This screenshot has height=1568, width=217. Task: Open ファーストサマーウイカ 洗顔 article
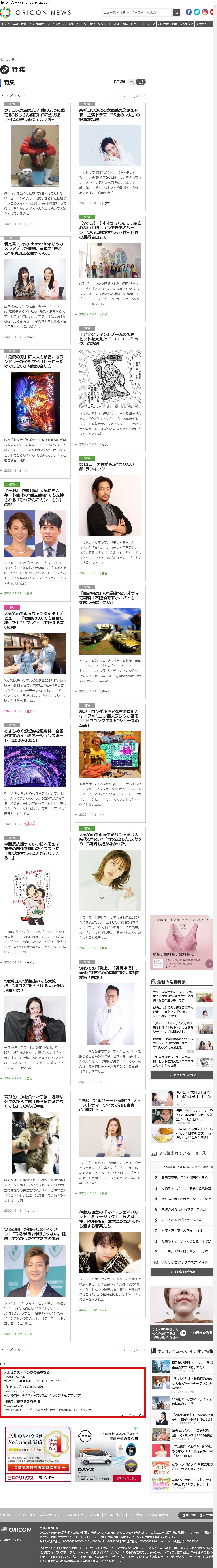coord(110,1103)
